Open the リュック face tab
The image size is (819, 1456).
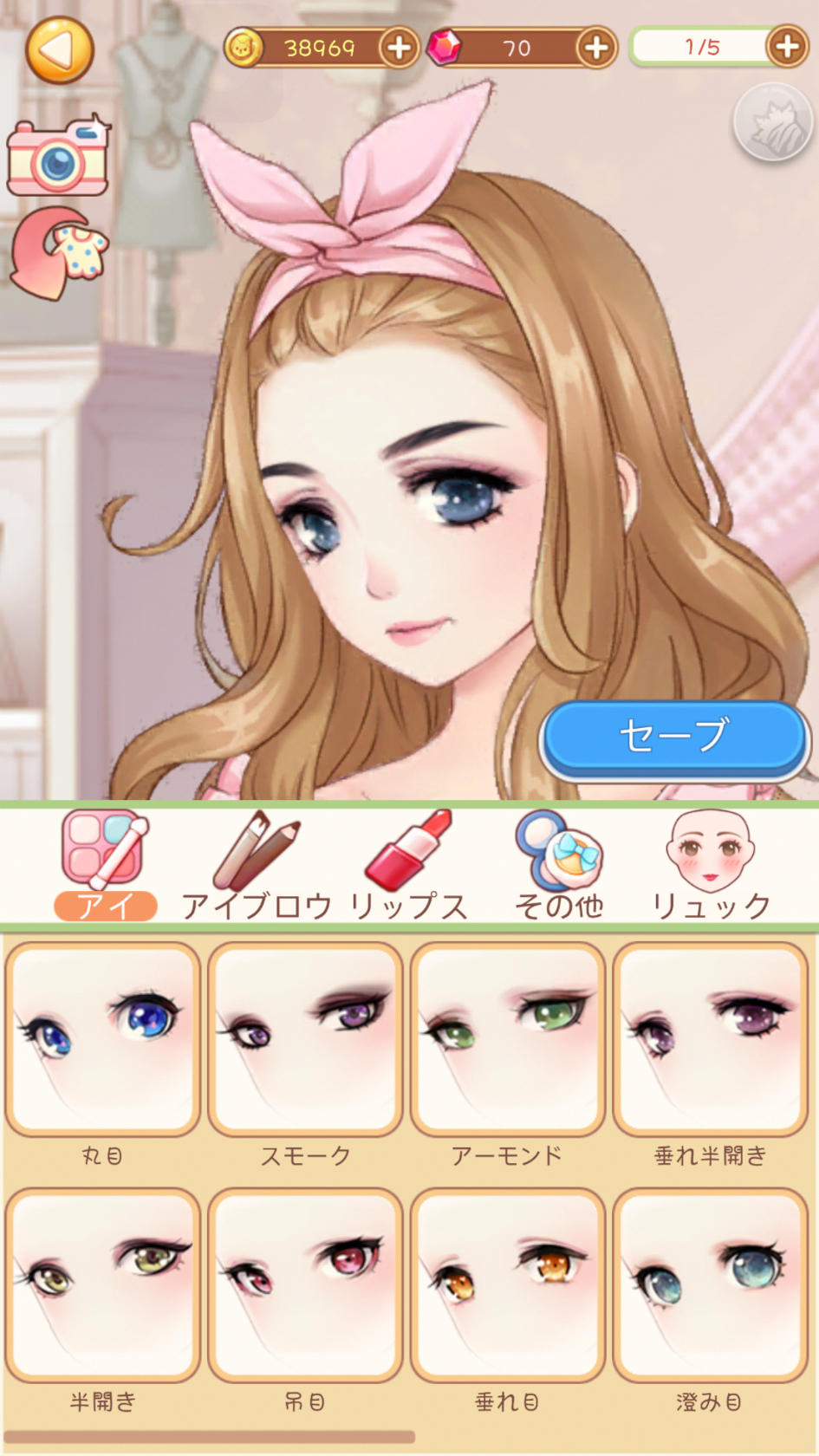pyautogui.click(x=710, y=865)
